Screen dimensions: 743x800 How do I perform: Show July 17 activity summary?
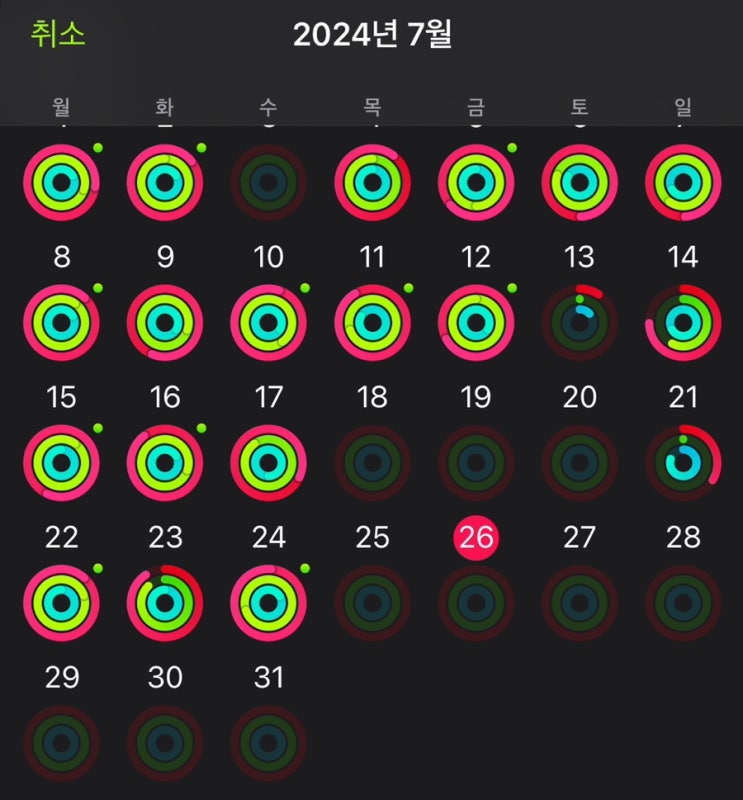coord(269,464)
